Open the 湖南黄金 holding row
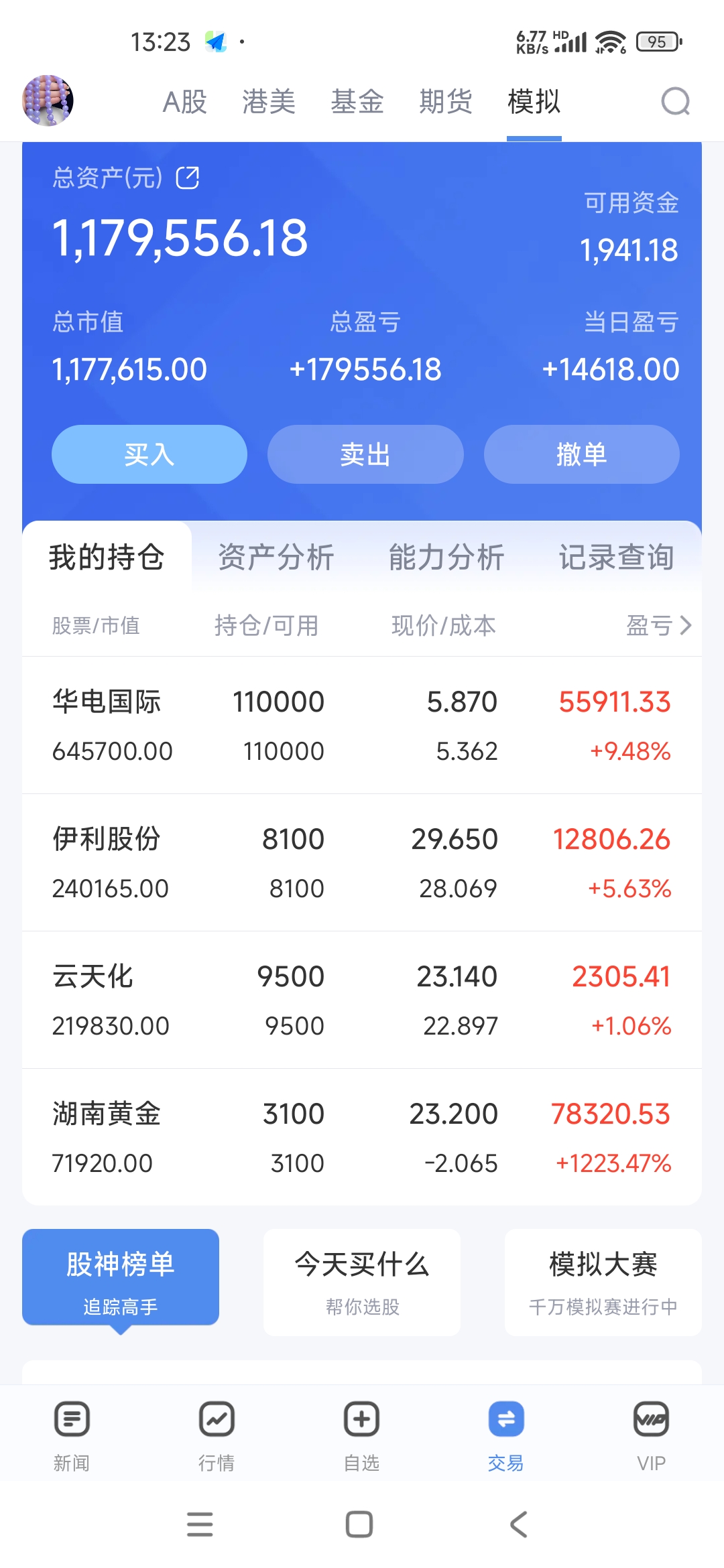The width and height of the screenshot is (724, 1568). click(362, 1137)
